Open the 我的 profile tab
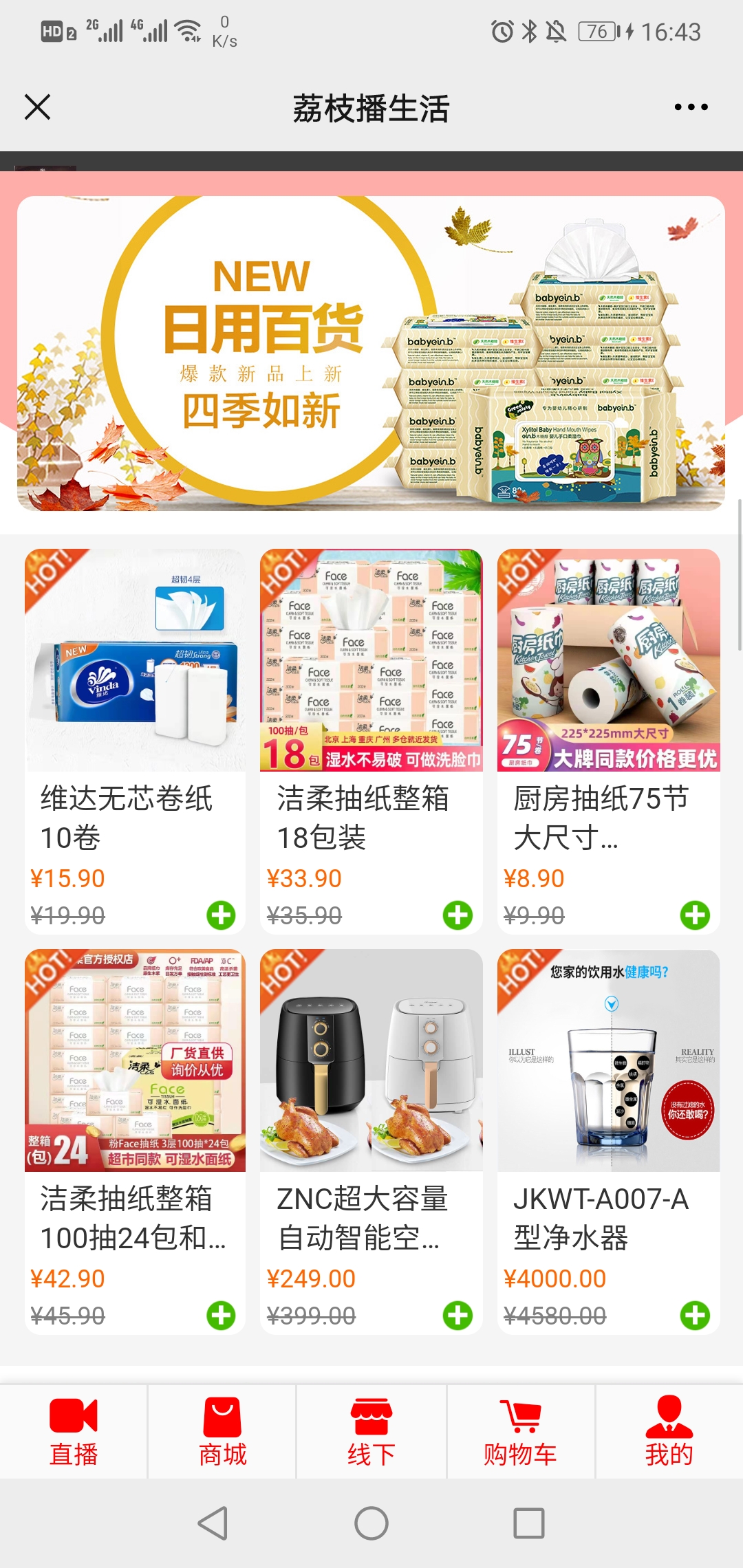The height and width of the screenshot is (1568, 743). (x=669, y=1432)
